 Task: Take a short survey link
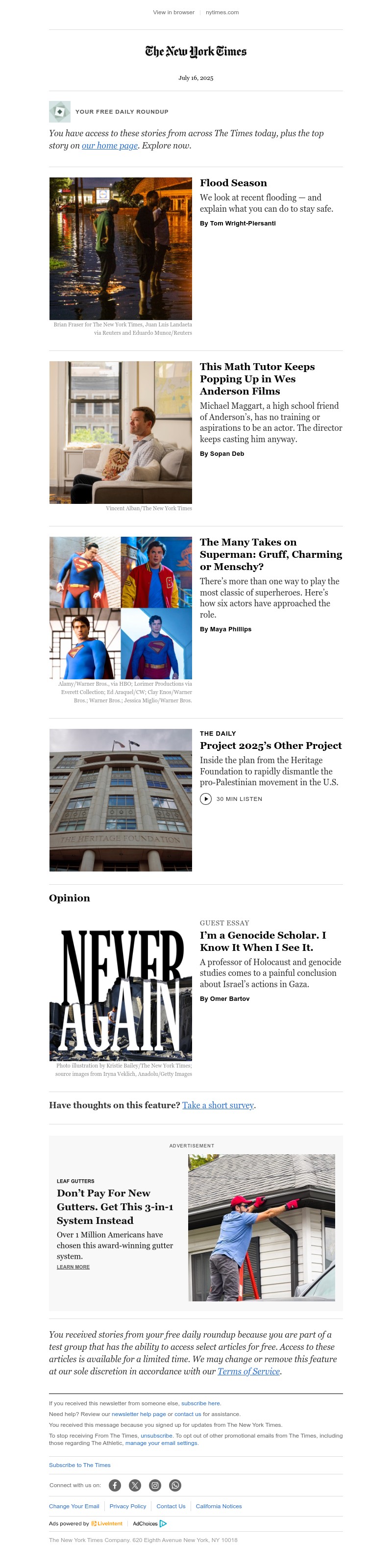point(218,1105)
